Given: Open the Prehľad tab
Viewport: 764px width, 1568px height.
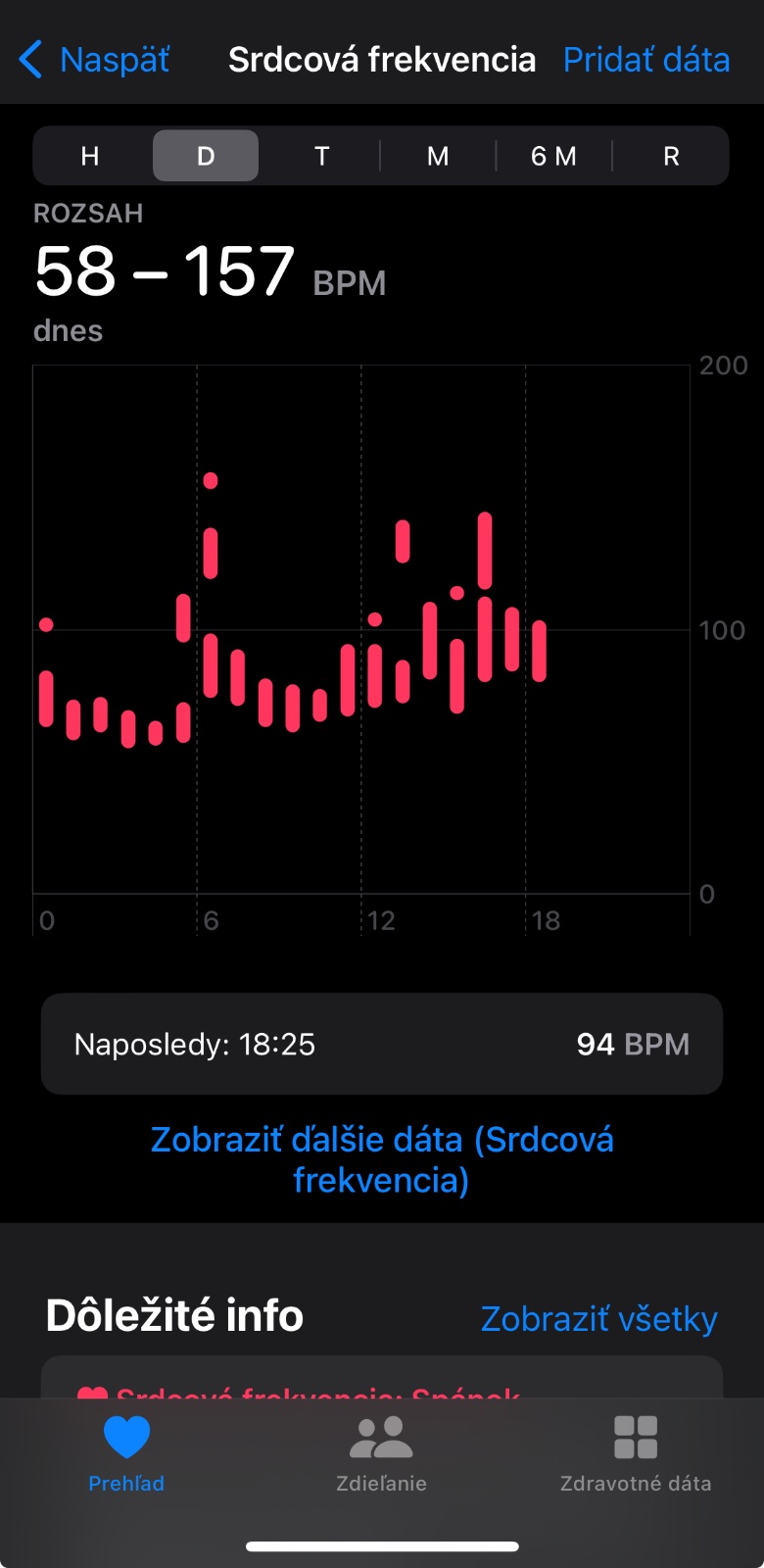Looking at the screenshot, I should coord(126,1454).
